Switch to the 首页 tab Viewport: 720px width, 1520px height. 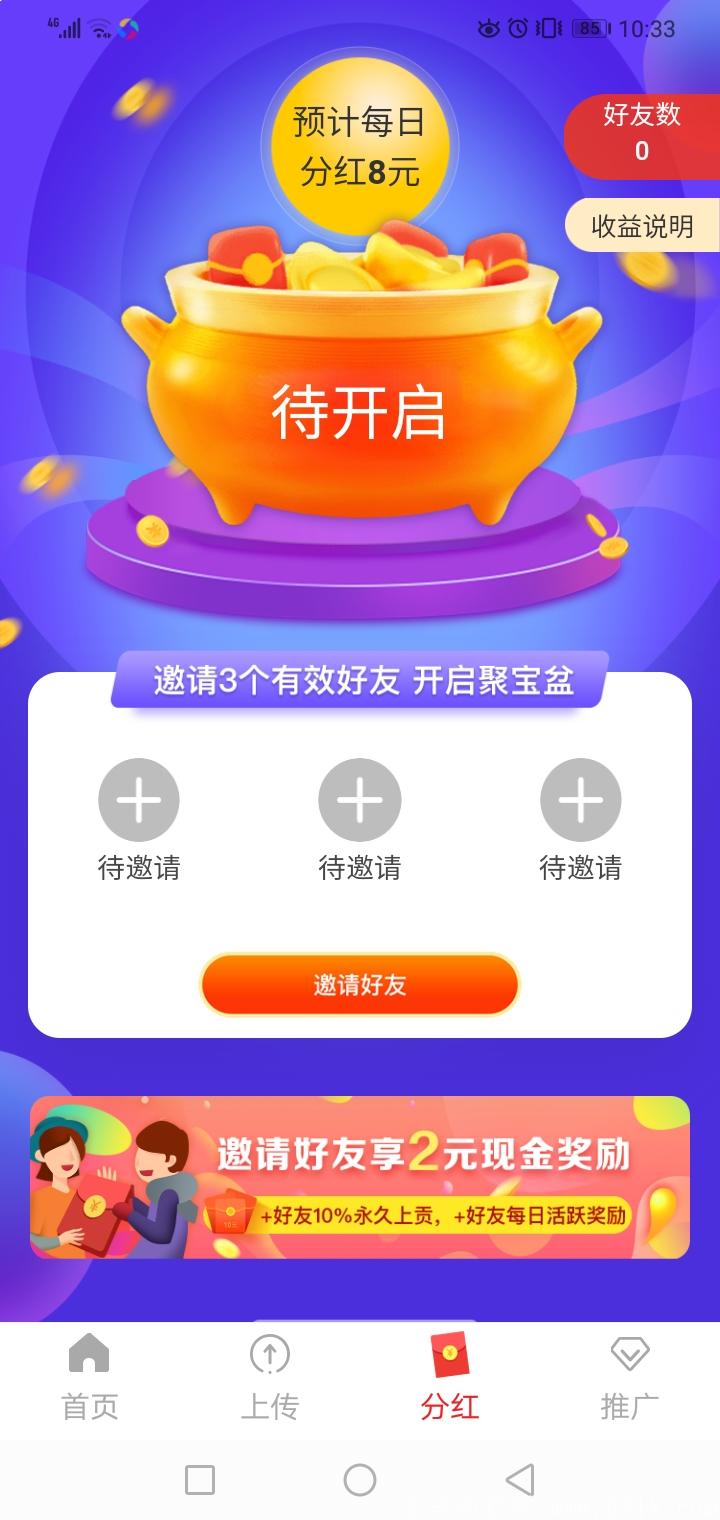[90, 1380]
